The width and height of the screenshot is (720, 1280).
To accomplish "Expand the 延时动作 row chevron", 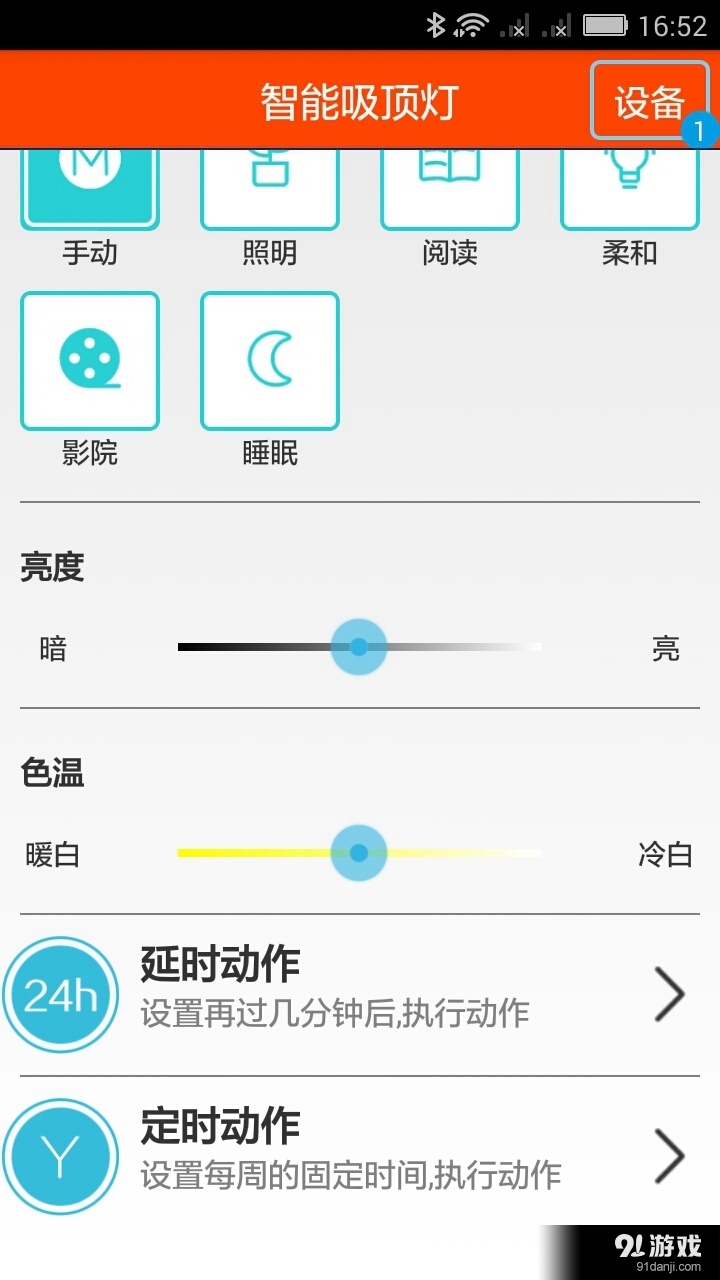I will pyautogui.click(x=671, y=993).
